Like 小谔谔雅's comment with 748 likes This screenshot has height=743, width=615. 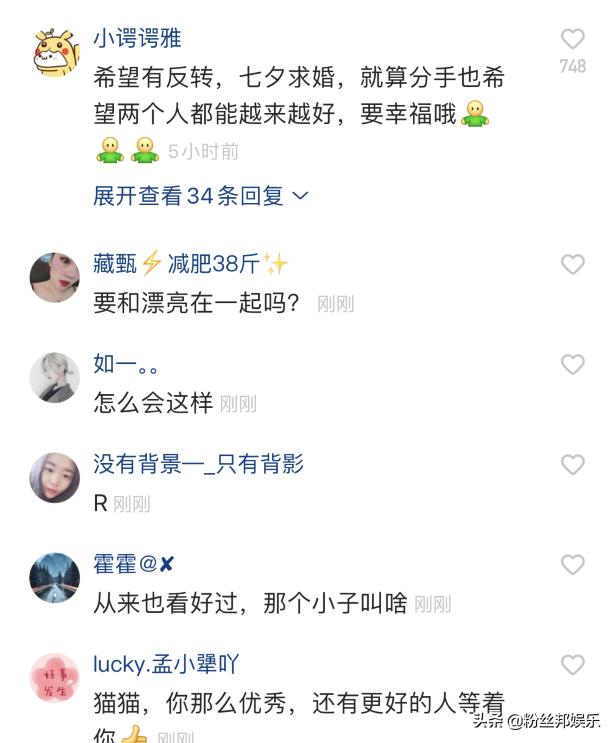coord(572,39)
